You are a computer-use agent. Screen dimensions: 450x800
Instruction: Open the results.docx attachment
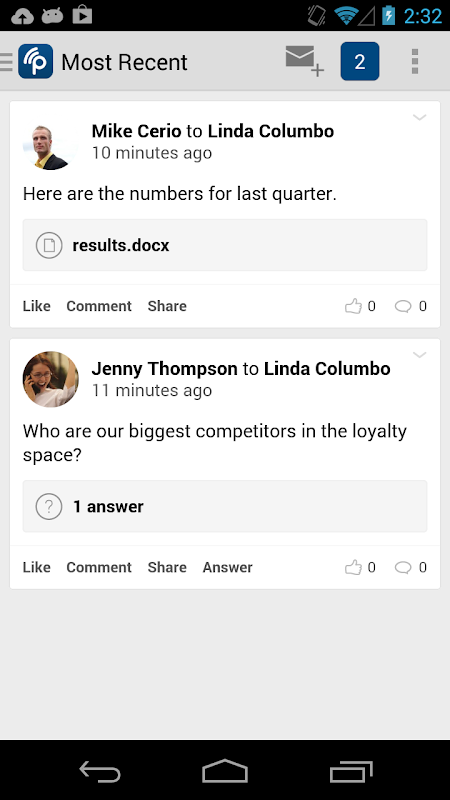point(224,245)
